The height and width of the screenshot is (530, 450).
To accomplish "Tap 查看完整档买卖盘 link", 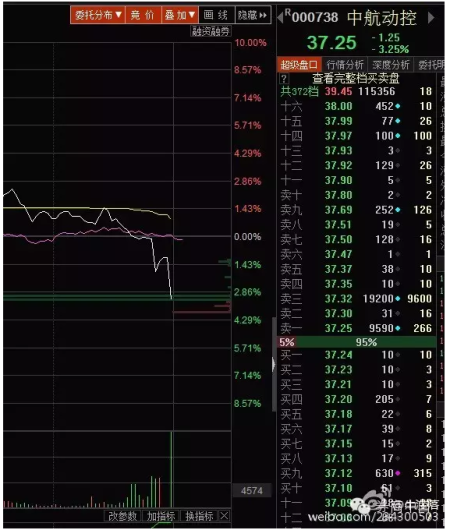I will point(355,78).
